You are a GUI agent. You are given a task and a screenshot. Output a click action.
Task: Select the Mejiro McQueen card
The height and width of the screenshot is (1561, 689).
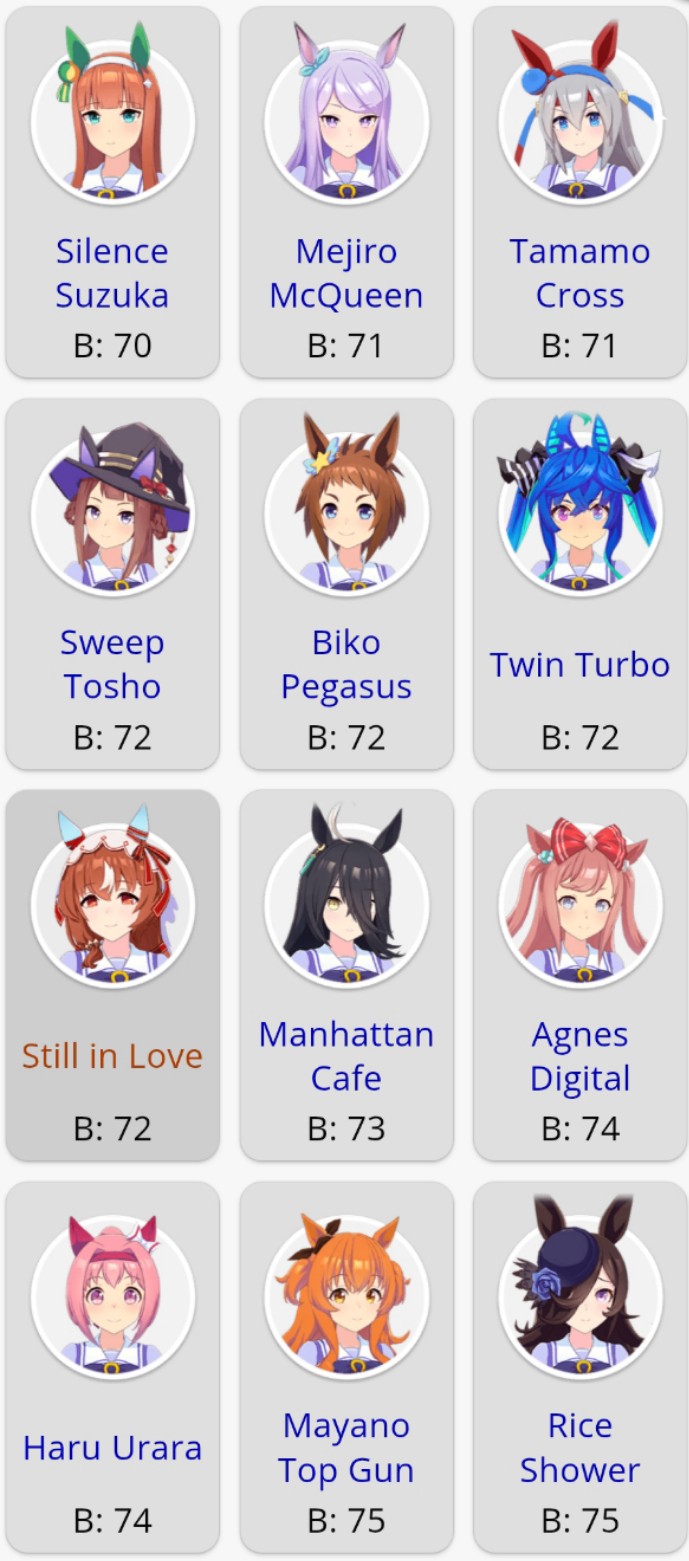point(346,192)
